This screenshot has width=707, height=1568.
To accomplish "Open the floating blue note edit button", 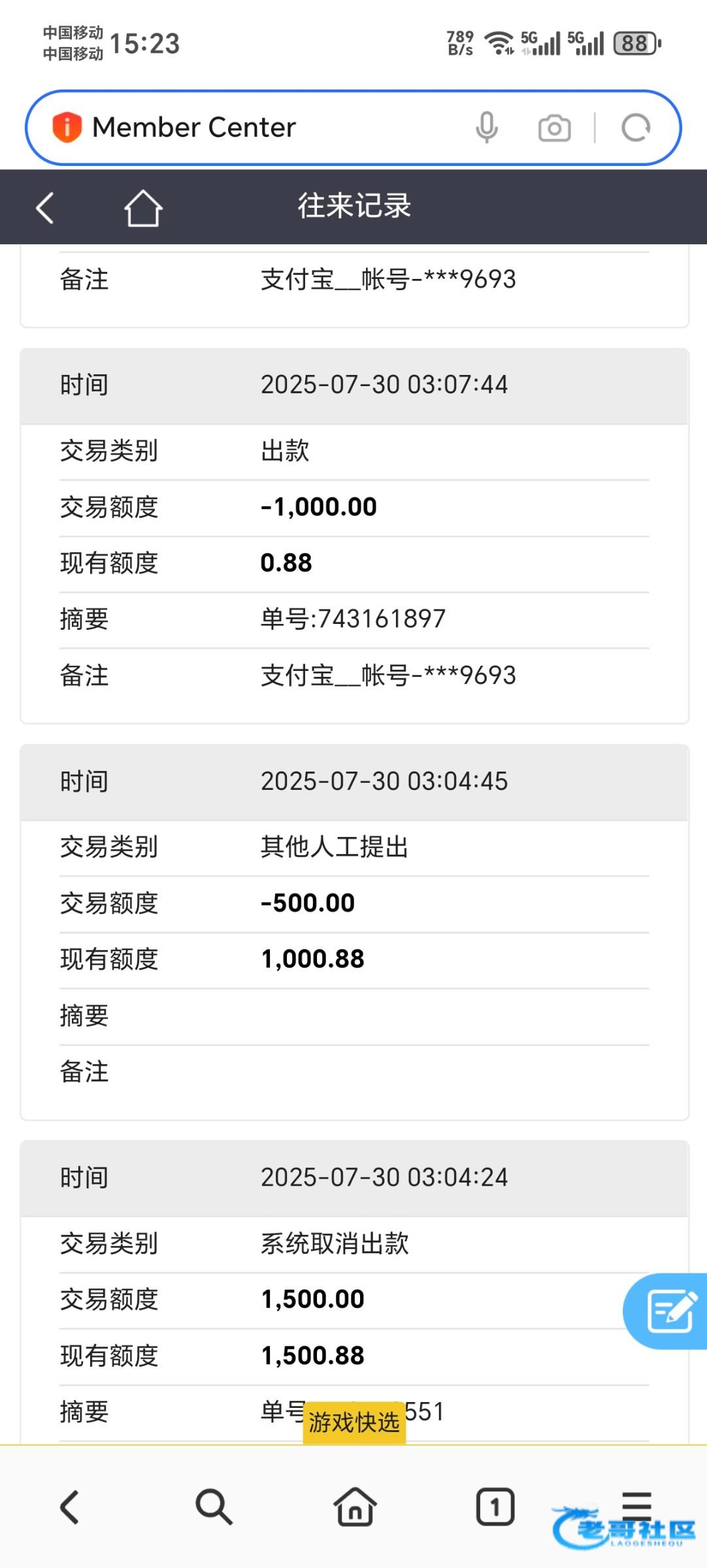I will click(x=666, y=1311).
